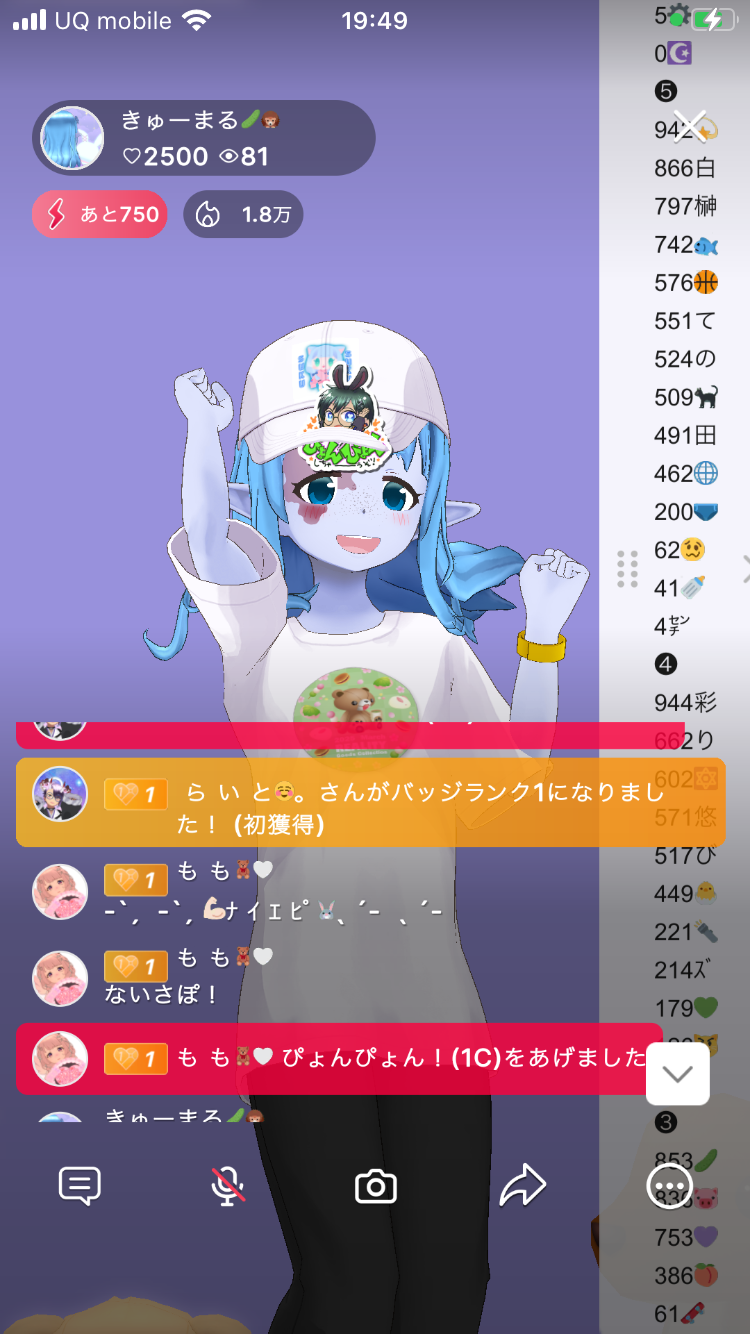
Task: Toggle the muted microphone icon
Action: pos(228,1186)
